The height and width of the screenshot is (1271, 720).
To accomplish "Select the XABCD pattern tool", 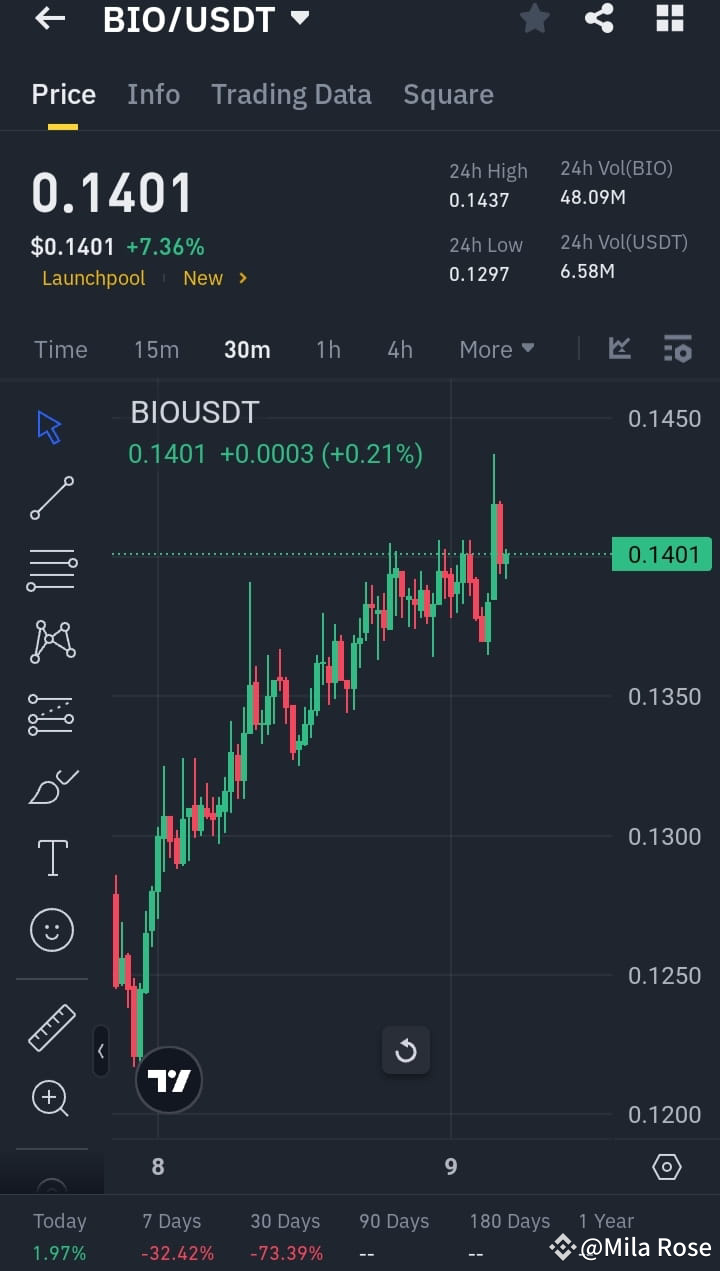I will [51, 641].
